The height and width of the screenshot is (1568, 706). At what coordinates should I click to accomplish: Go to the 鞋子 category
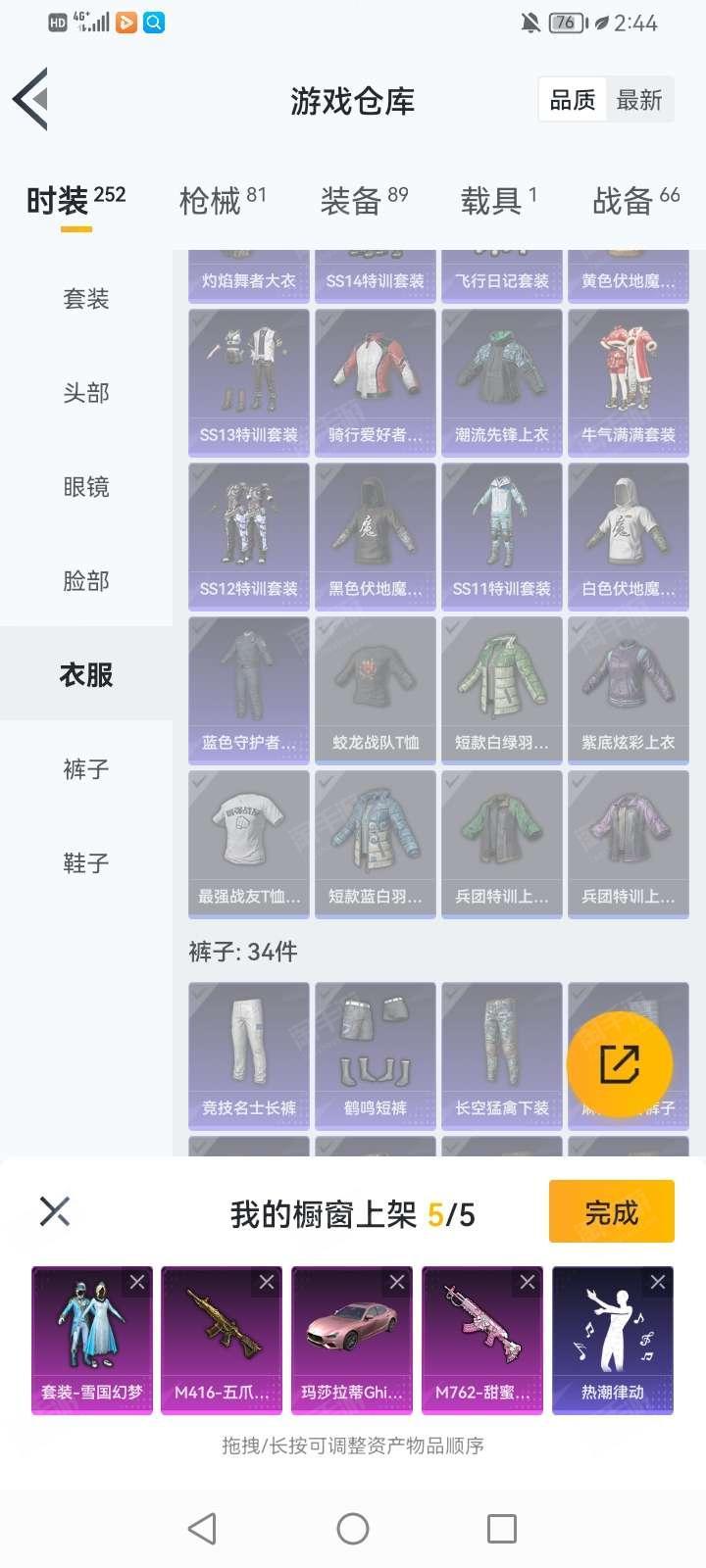coord(86,863)
